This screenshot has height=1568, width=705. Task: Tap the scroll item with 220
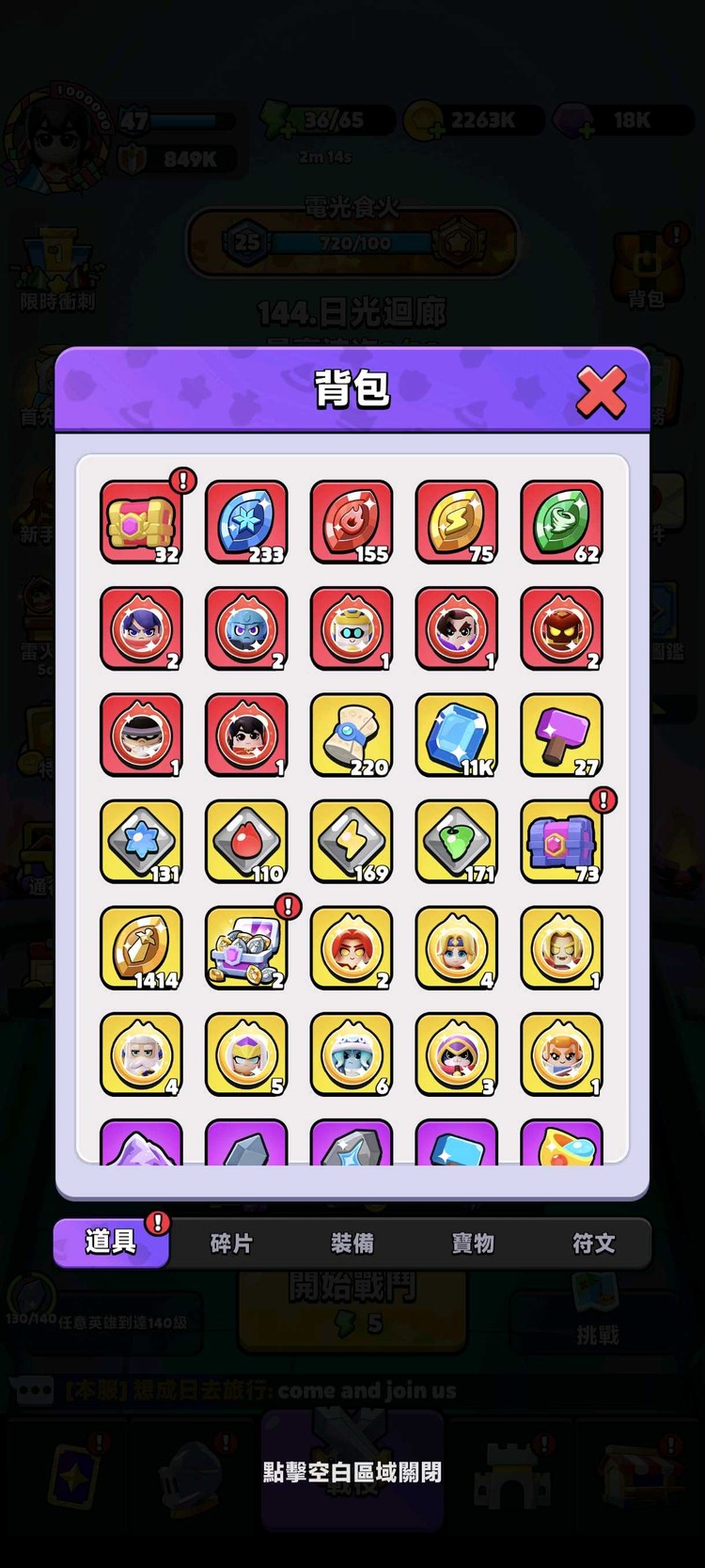pos(352,736)
